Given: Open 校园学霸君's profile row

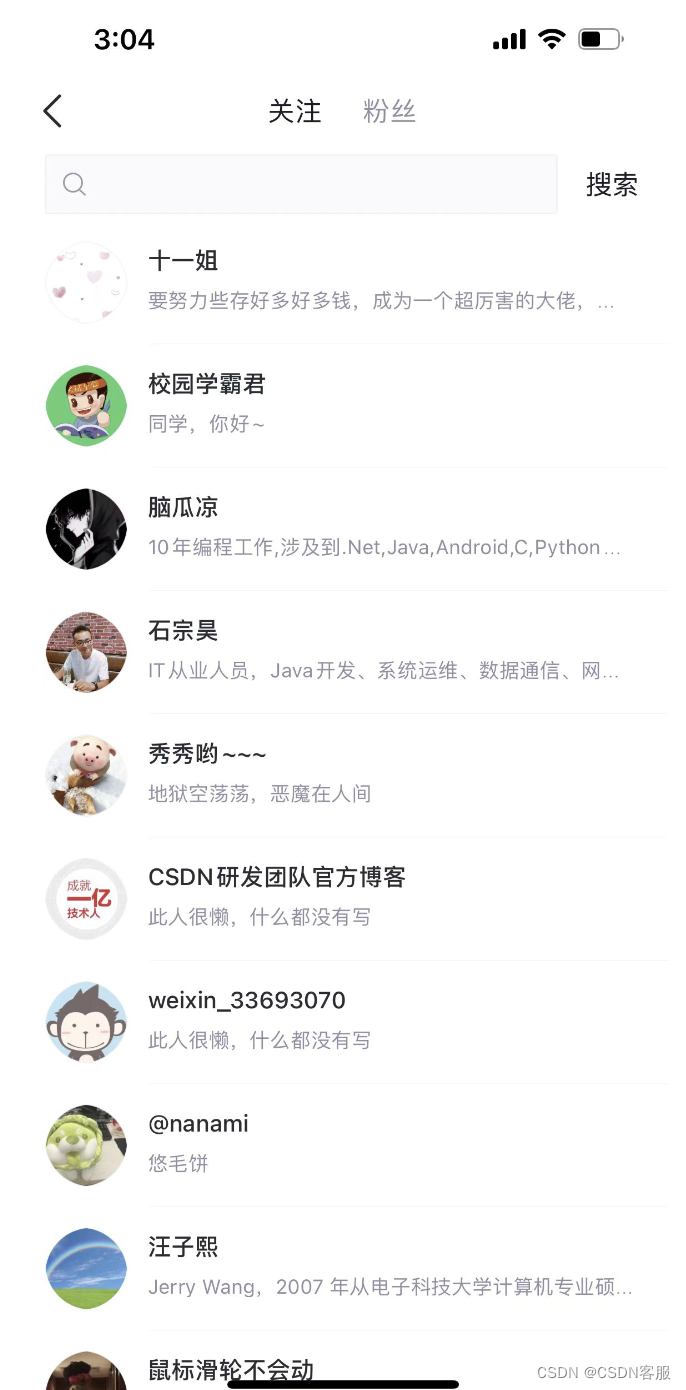Looking at the screenshot, I should click(x=207, y=384).
